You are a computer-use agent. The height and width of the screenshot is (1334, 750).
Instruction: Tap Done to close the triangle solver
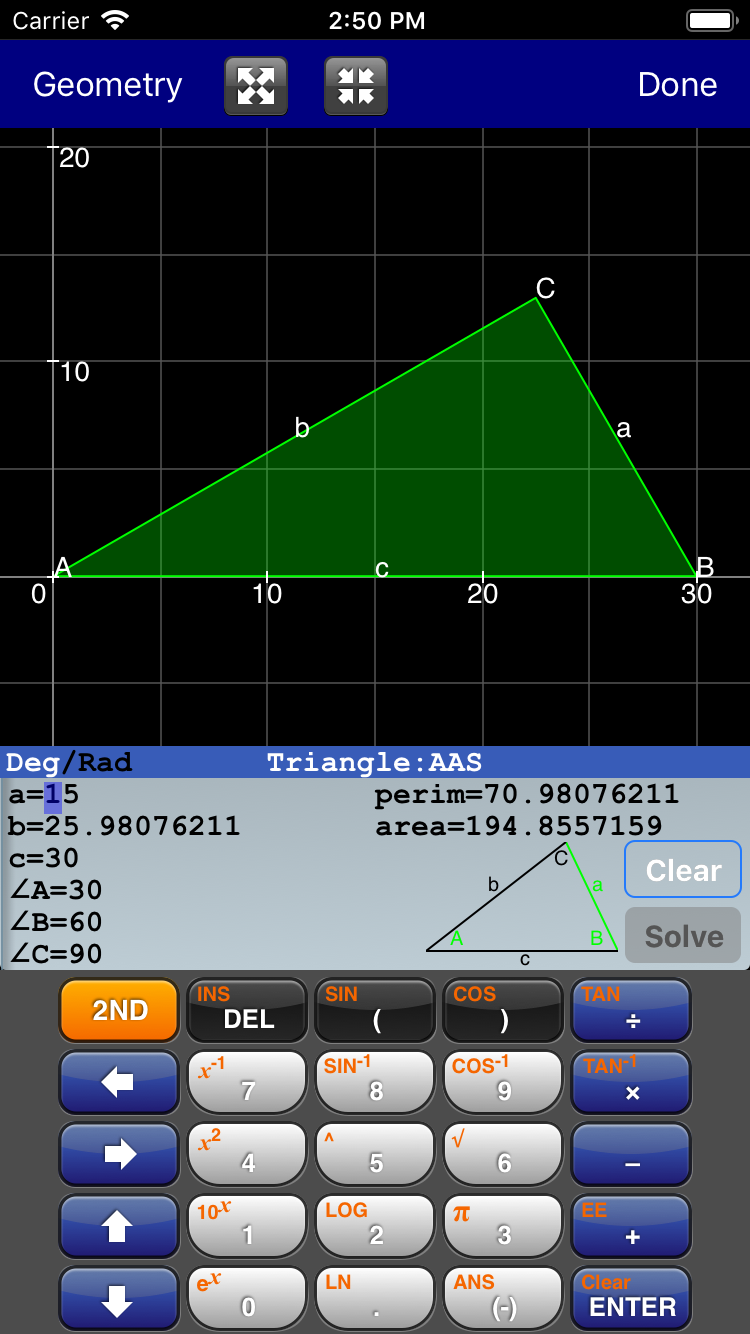677,85
